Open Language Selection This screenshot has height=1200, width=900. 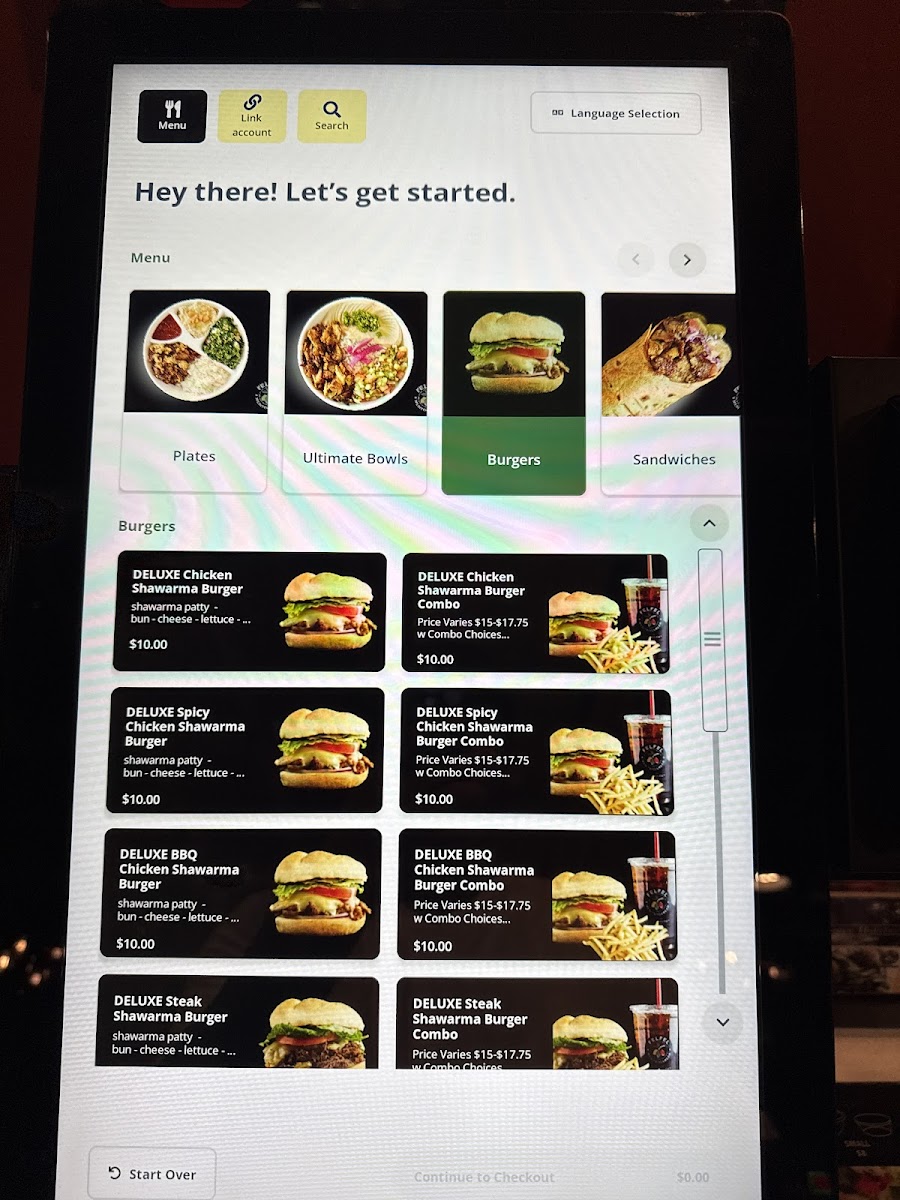tap(615, 114)
